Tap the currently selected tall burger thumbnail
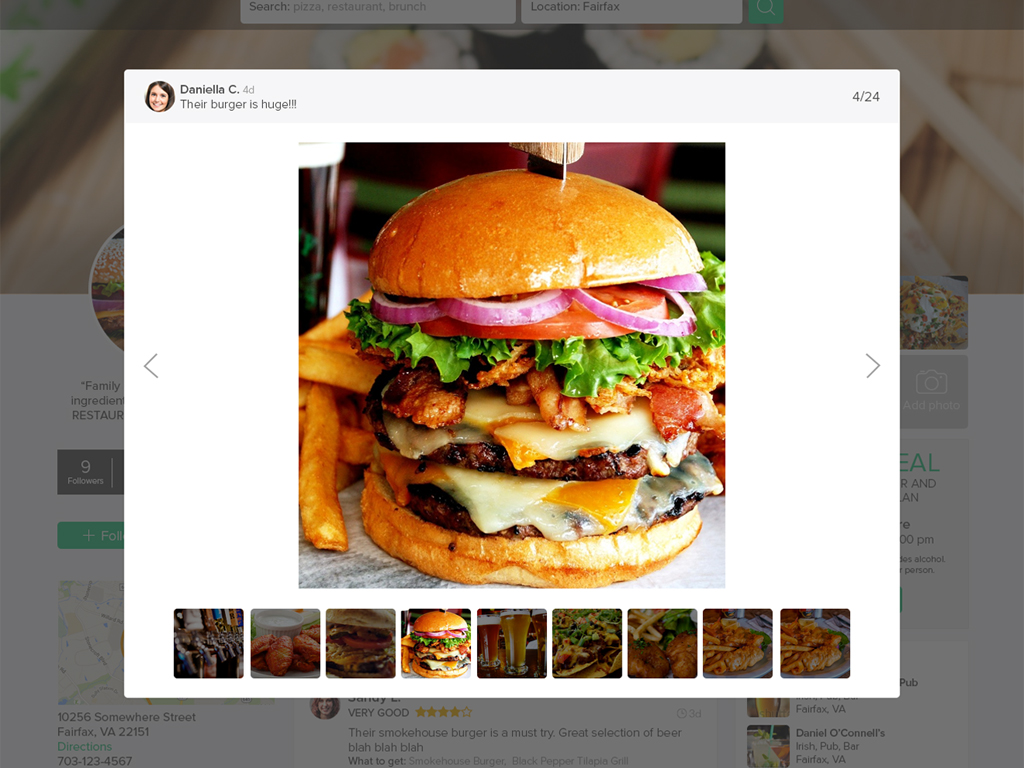This screenshot has height=768, width=1024. 436,643
